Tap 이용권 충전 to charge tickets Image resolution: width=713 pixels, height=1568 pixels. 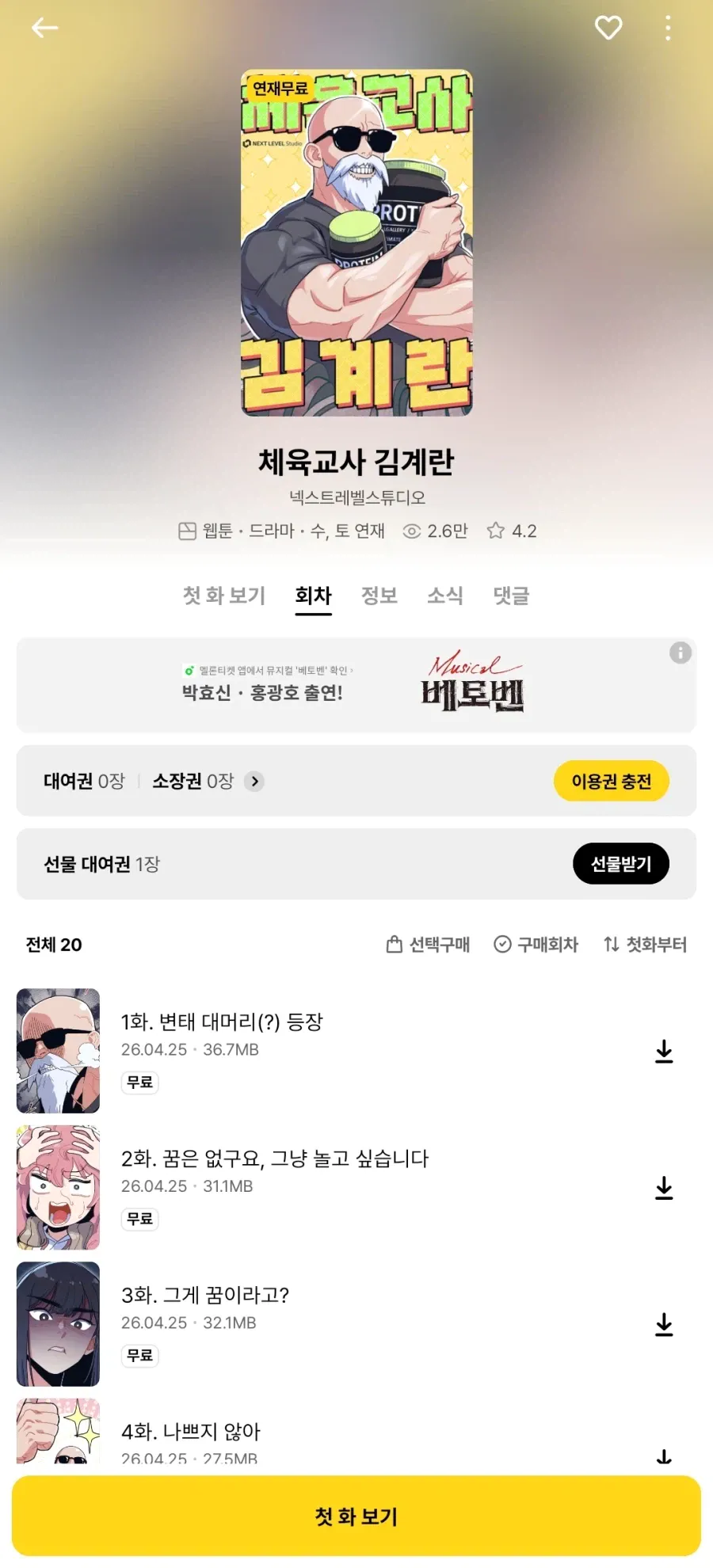click(612, 782)
